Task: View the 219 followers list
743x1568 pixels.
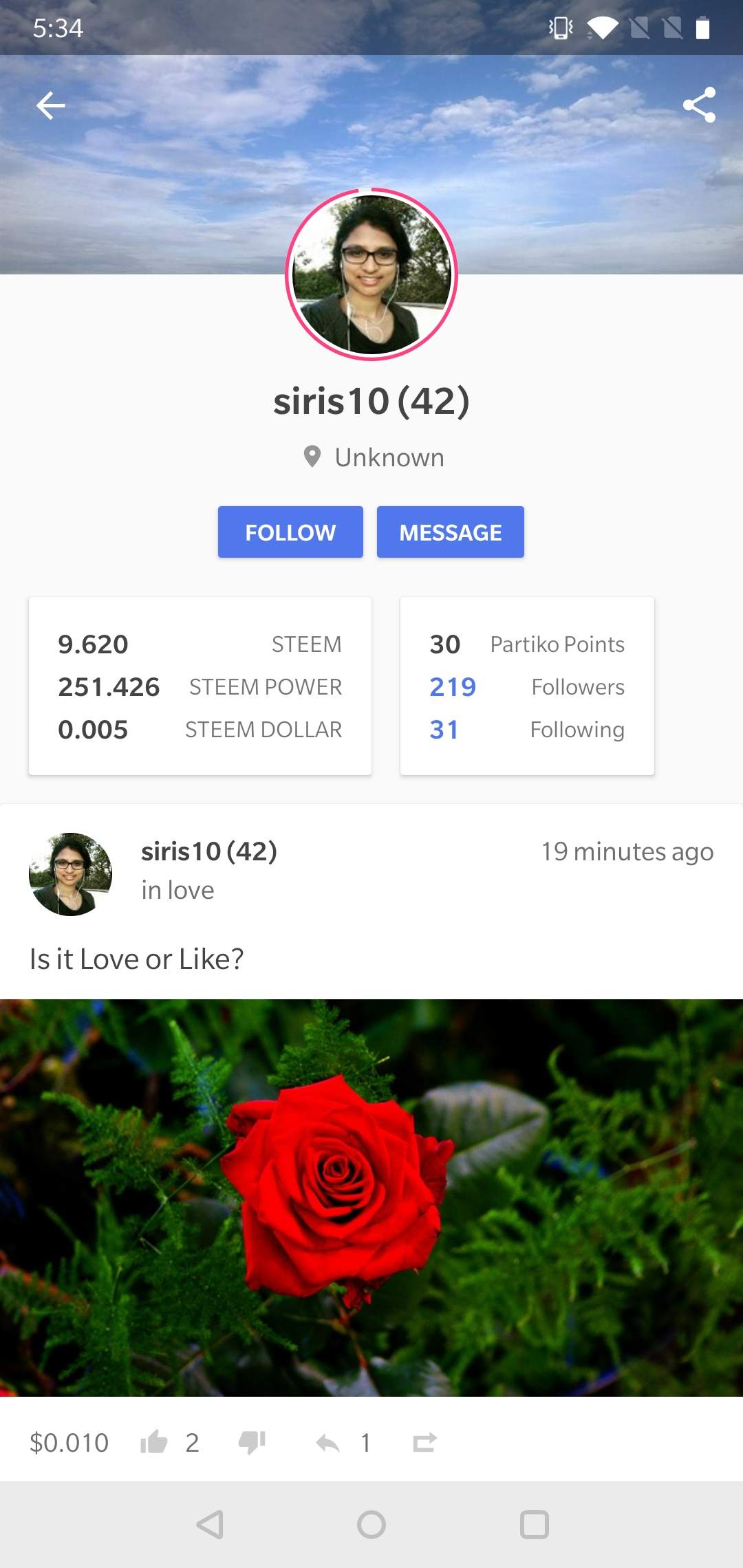Action: [453, 687]
